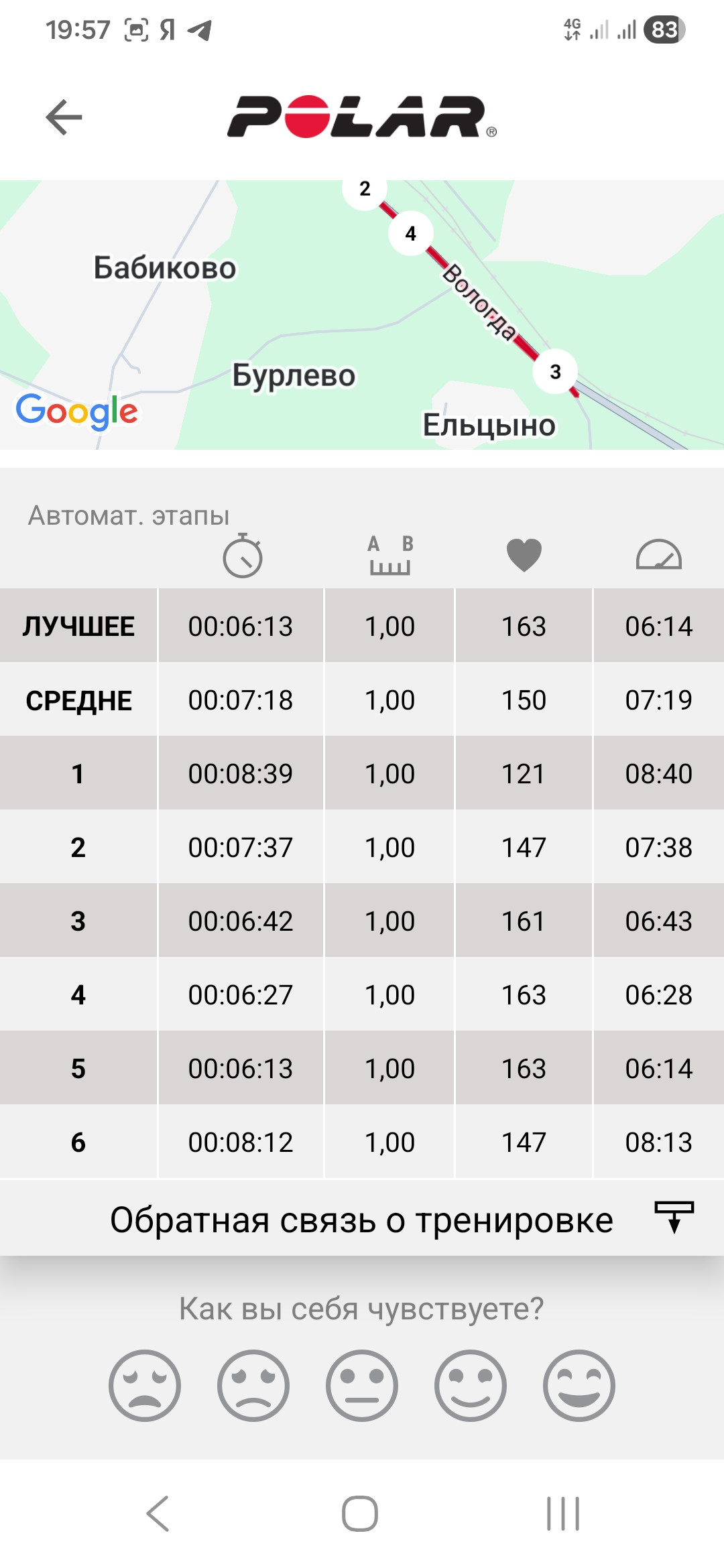This screenshot has width=724, height=1568.
Task: Select the very sad face
Action: tap(145, 1385)
